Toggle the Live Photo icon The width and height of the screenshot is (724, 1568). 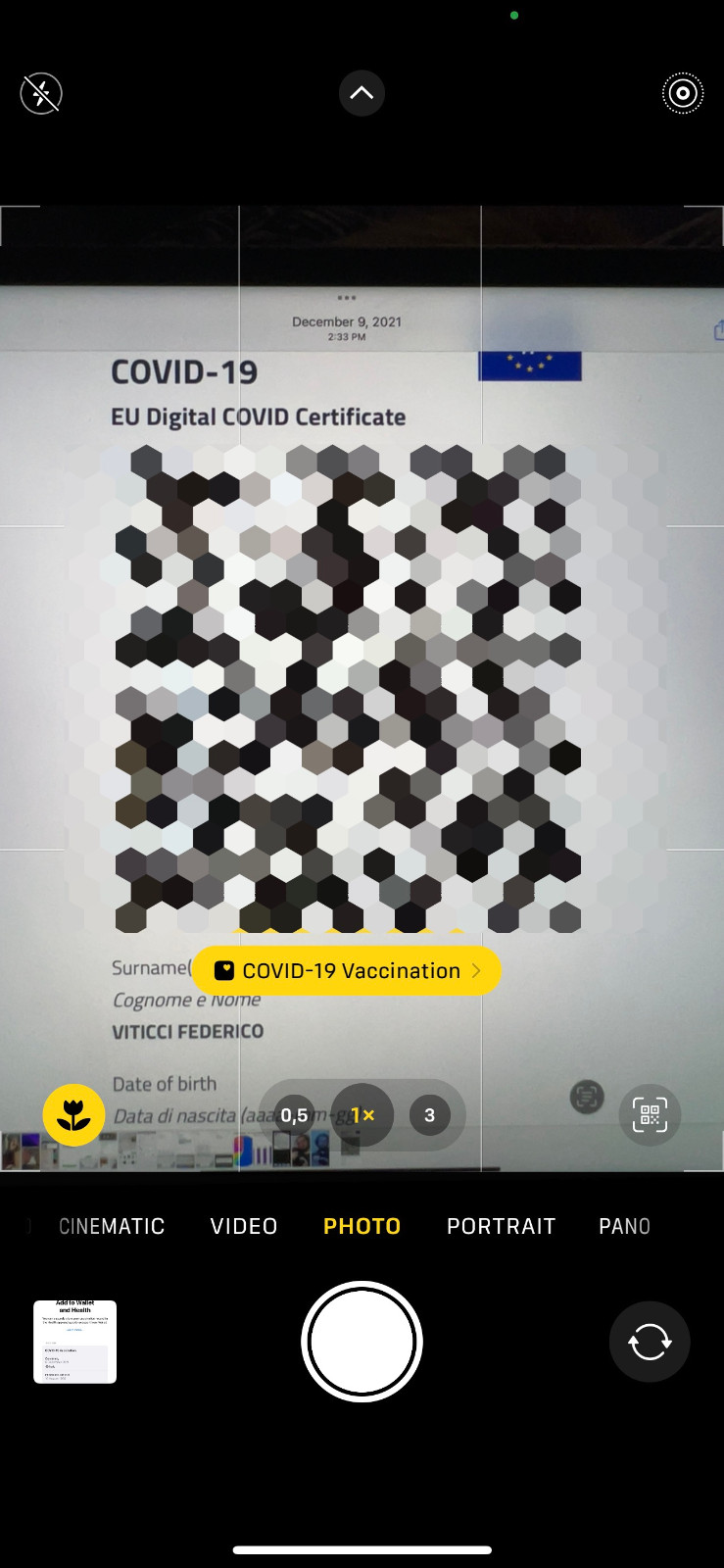[683, 94]
